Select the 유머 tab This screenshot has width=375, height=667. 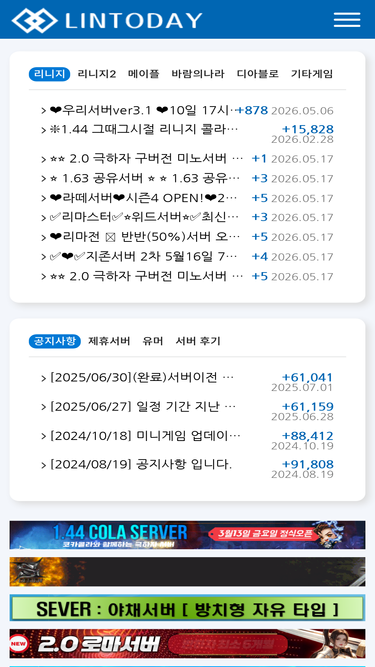153,341
